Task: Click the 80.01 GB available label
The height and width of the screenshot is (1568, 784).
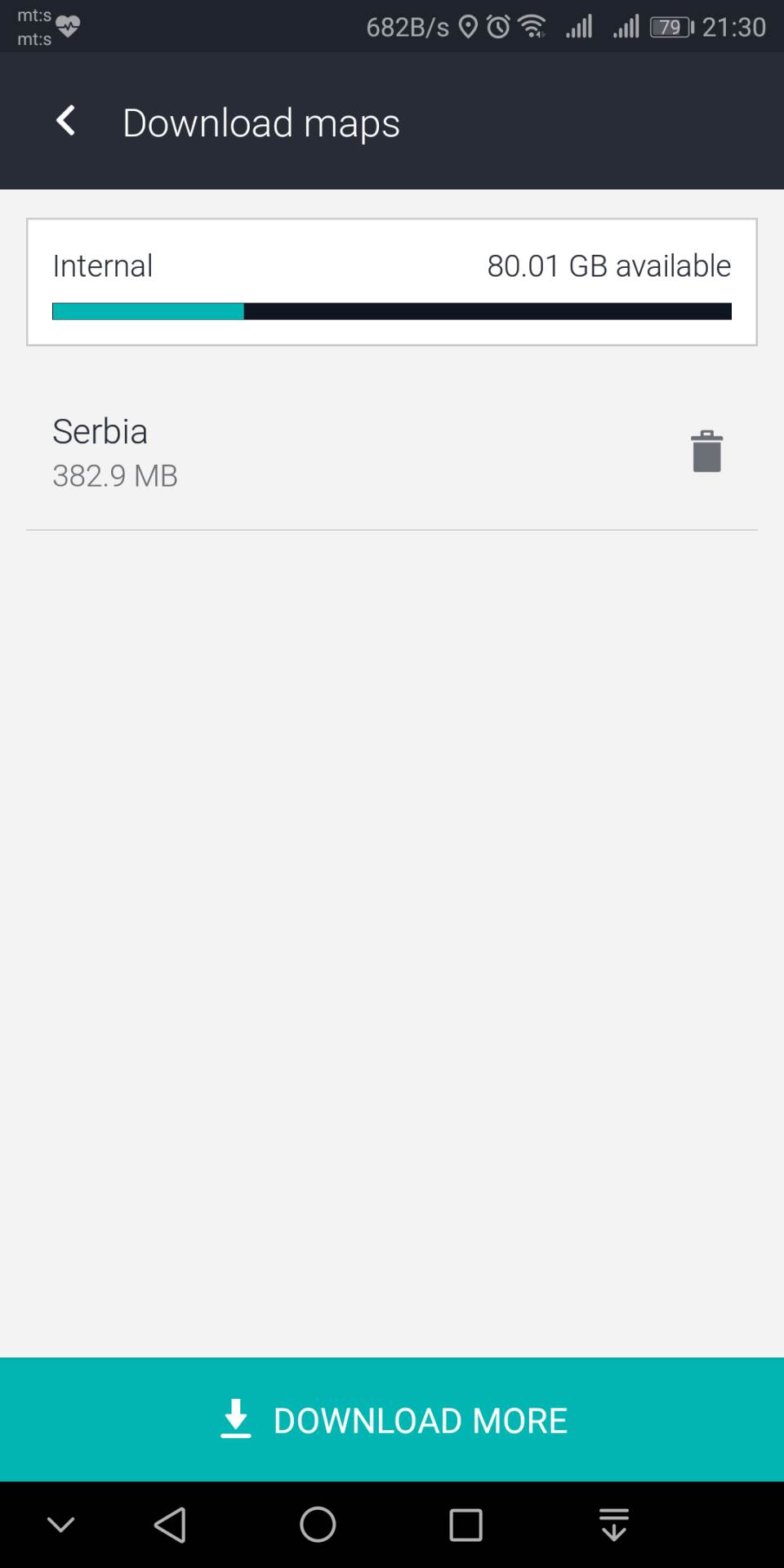Action: [608, 265]
